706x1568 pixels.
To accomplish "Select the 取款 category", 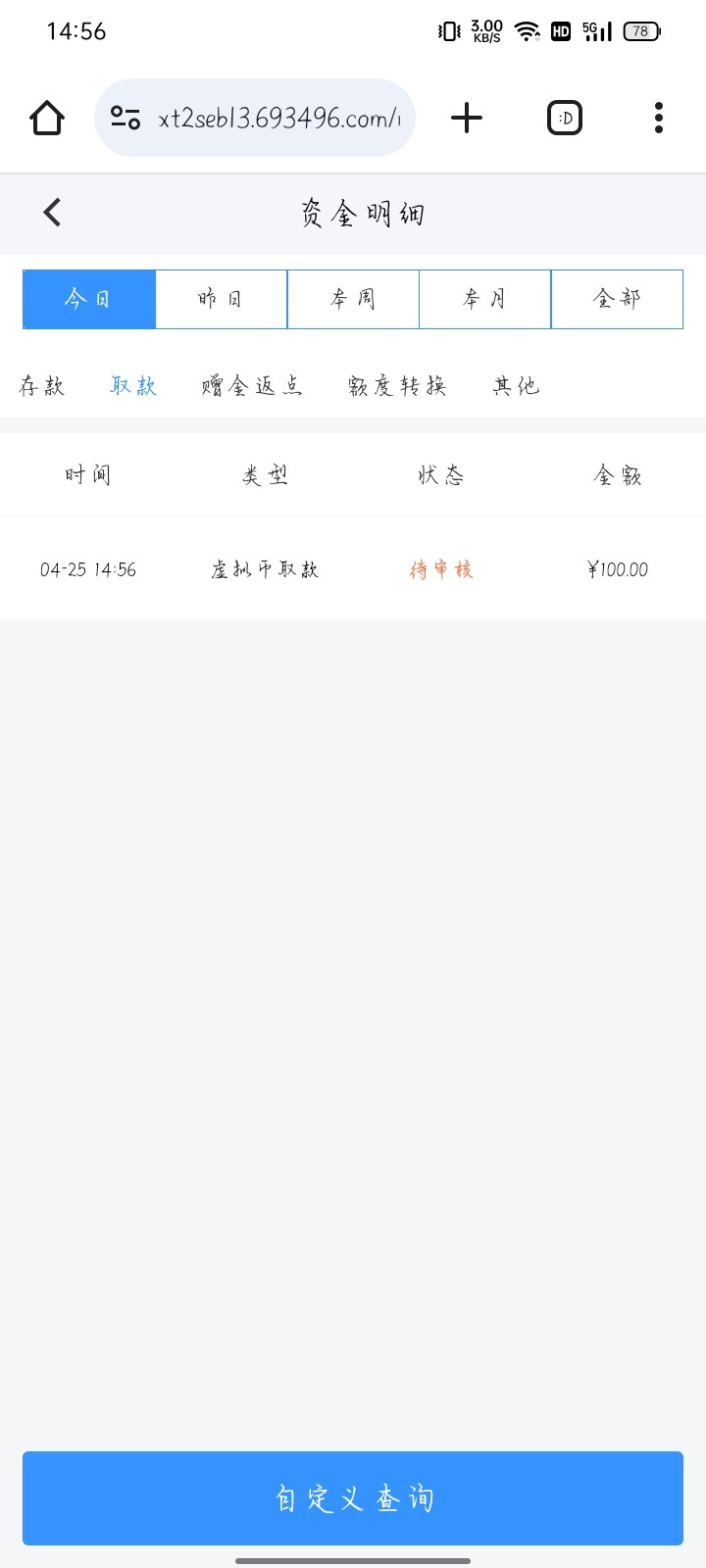I will (x=133, y=386).
